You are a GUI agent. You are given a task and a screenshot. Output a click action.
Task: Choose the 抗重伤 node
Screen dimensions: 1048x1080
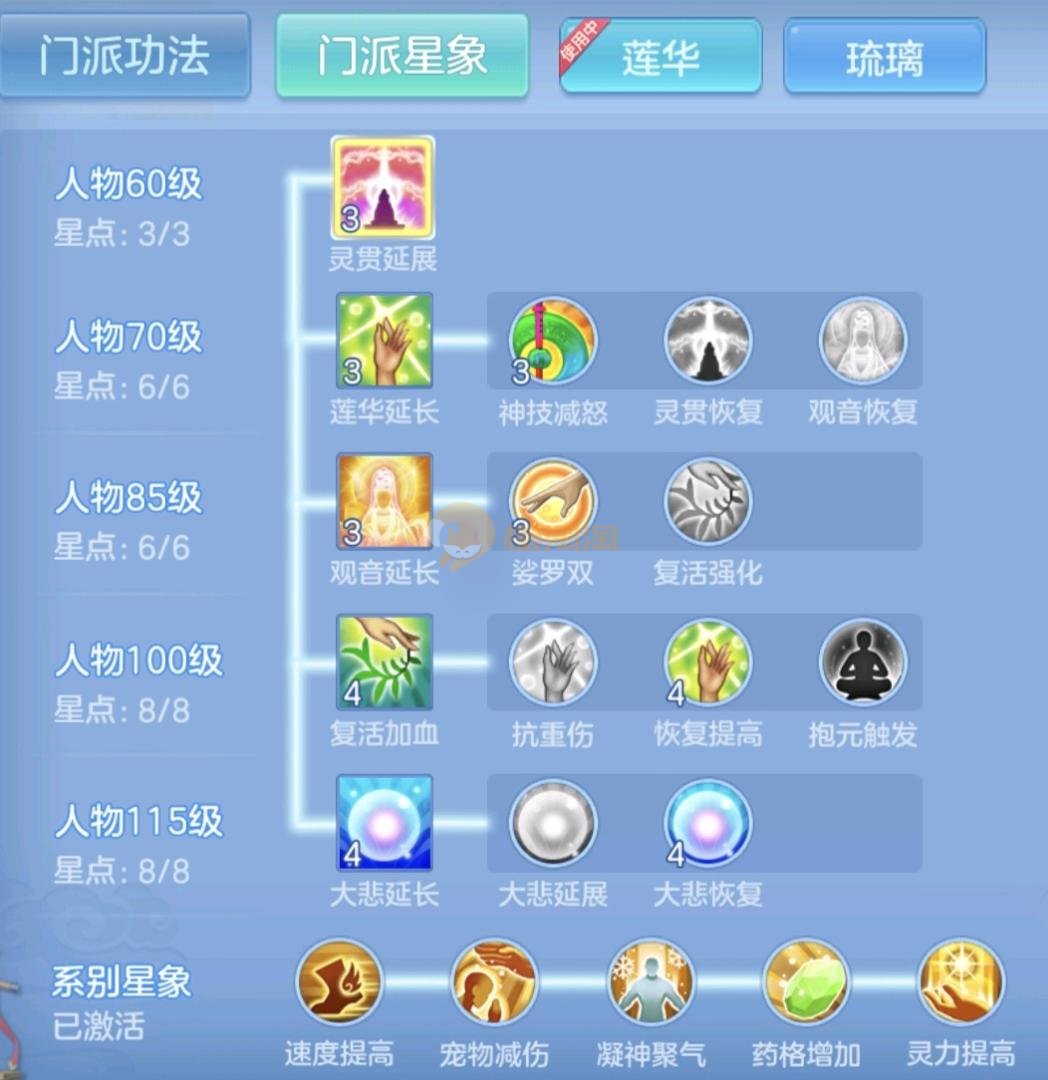tap(553, 662)
